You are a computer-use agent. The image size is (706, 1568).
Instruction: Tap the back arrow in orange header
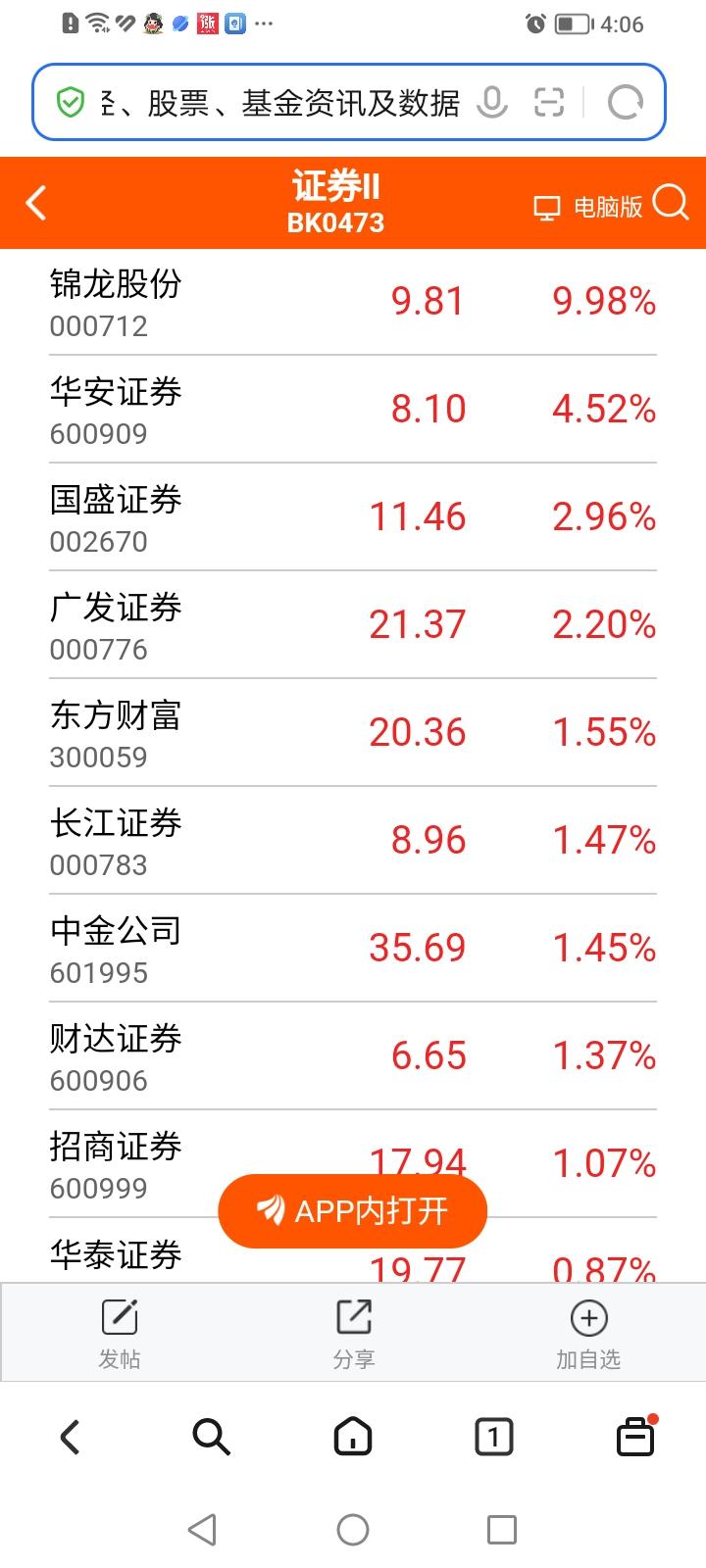pyautogui.click(x=36, y=203)
